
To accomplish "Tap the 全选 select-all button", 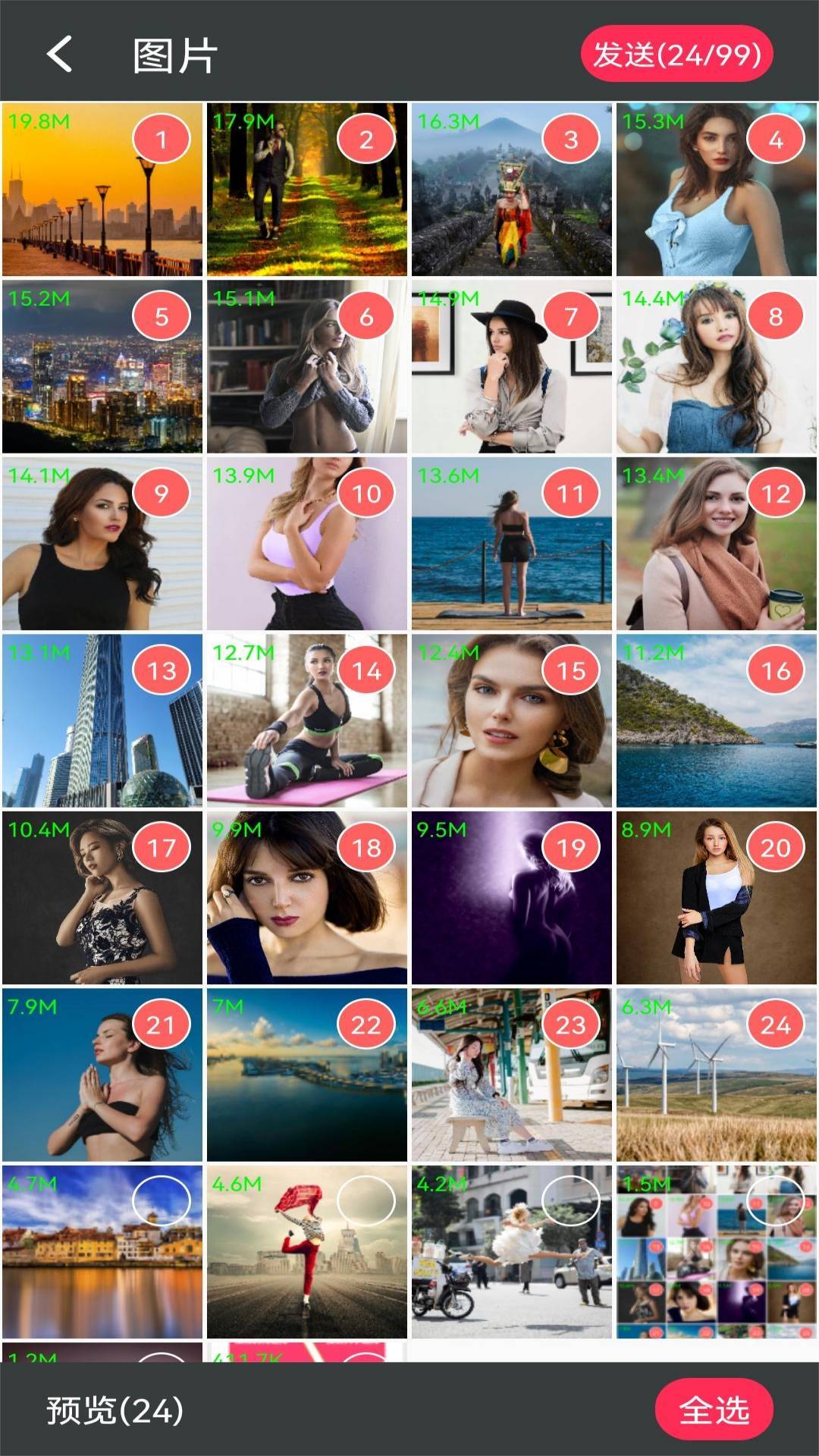I will (714, 1410).
